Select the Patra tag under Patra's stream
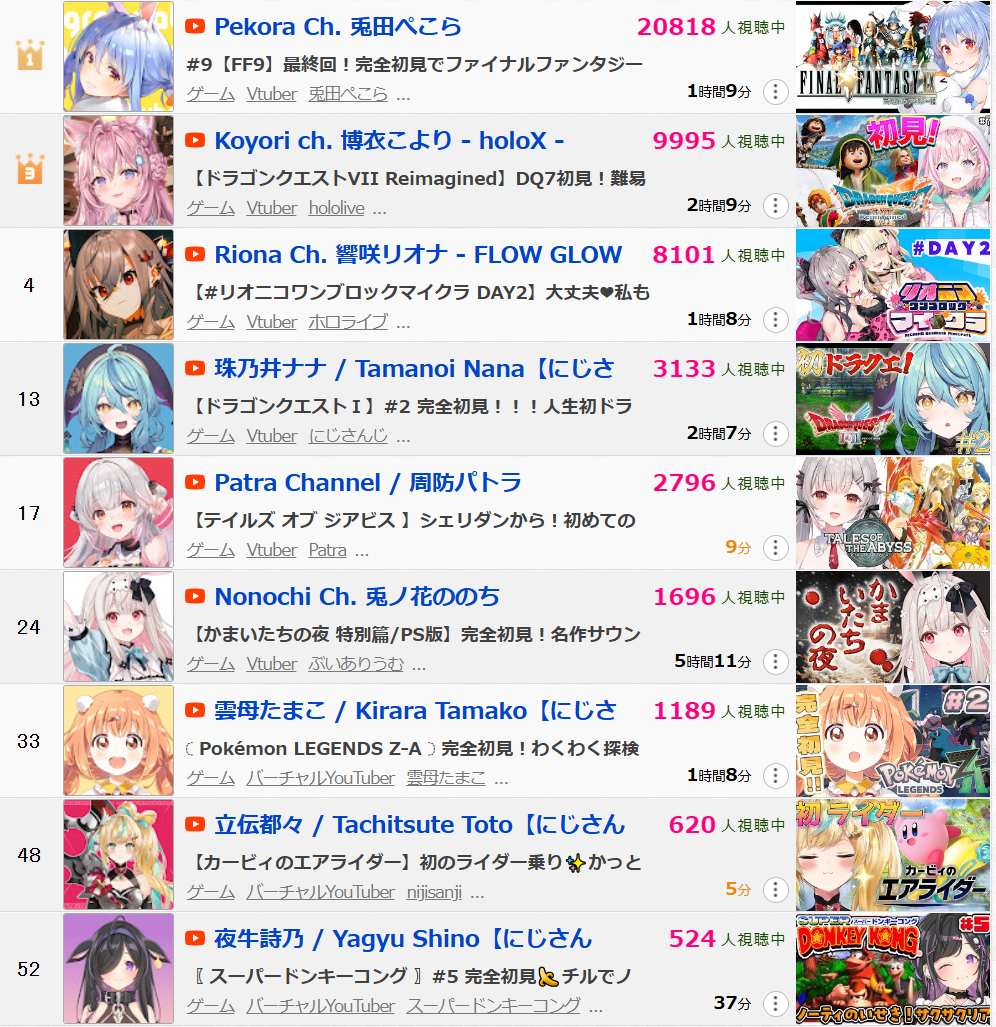 327,550
